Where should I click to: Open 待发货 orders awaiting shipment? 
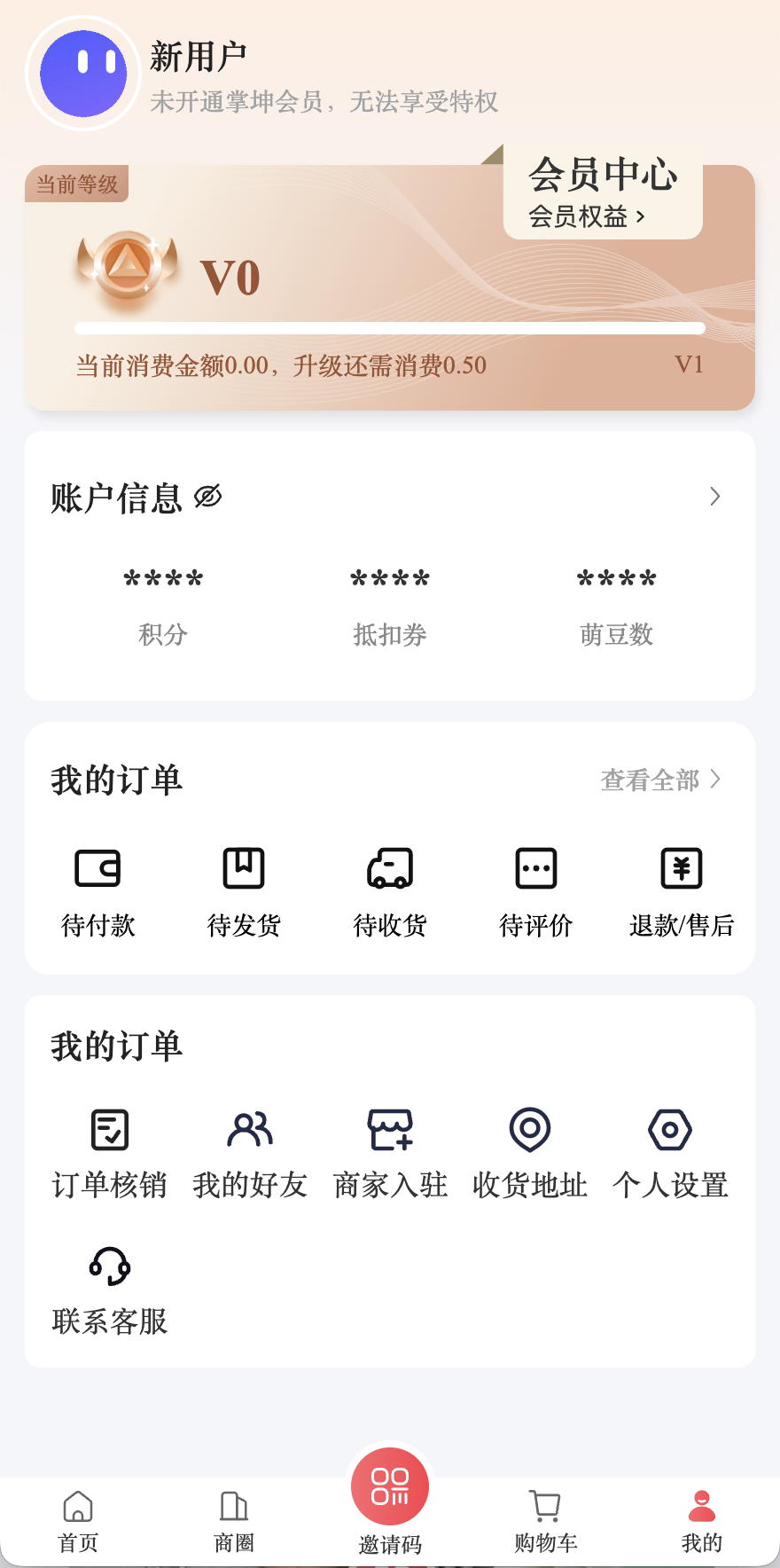tap(244, 889)
